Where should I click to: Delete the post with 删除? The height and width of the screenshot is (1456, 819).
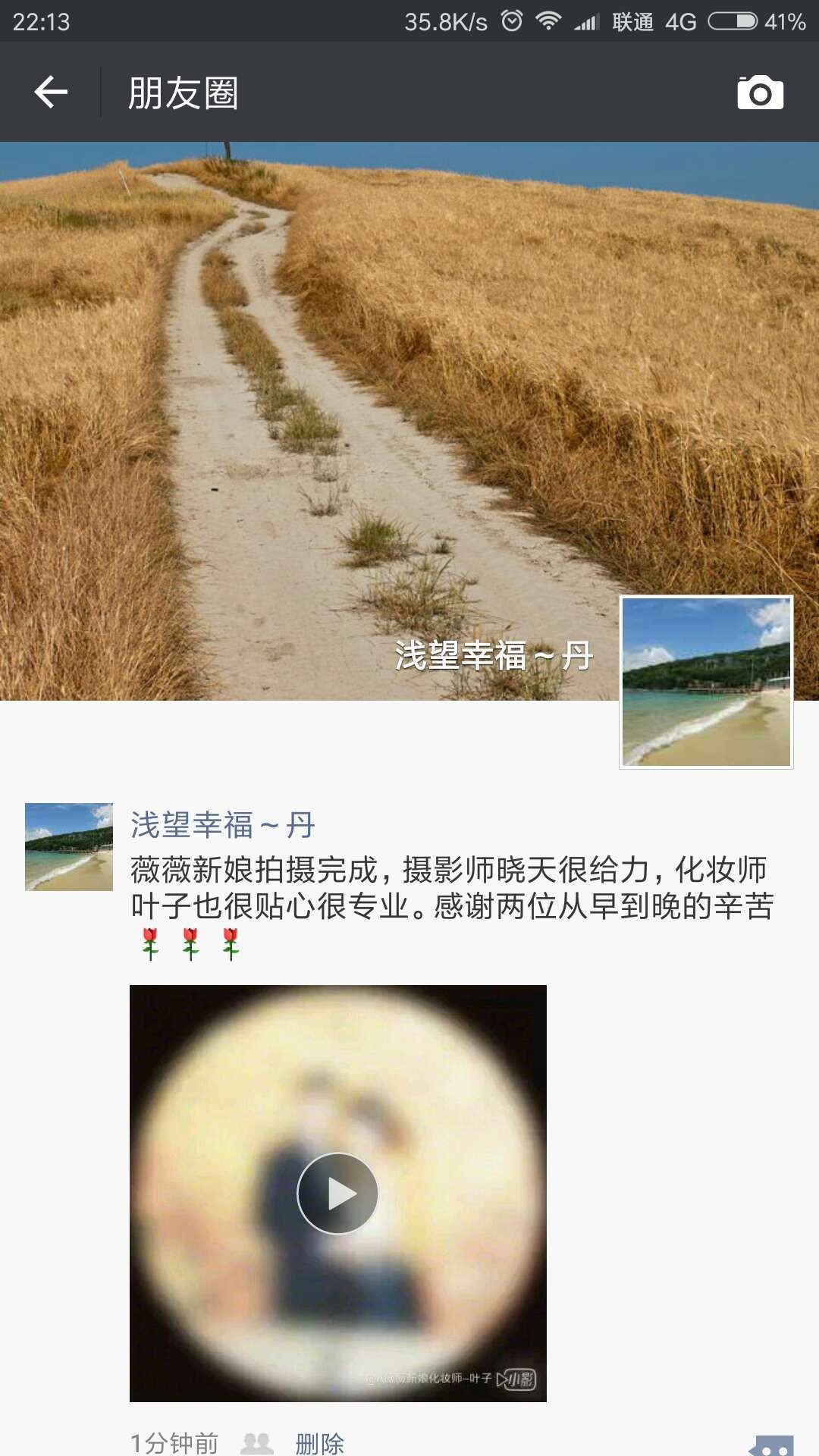[319, 1443]
